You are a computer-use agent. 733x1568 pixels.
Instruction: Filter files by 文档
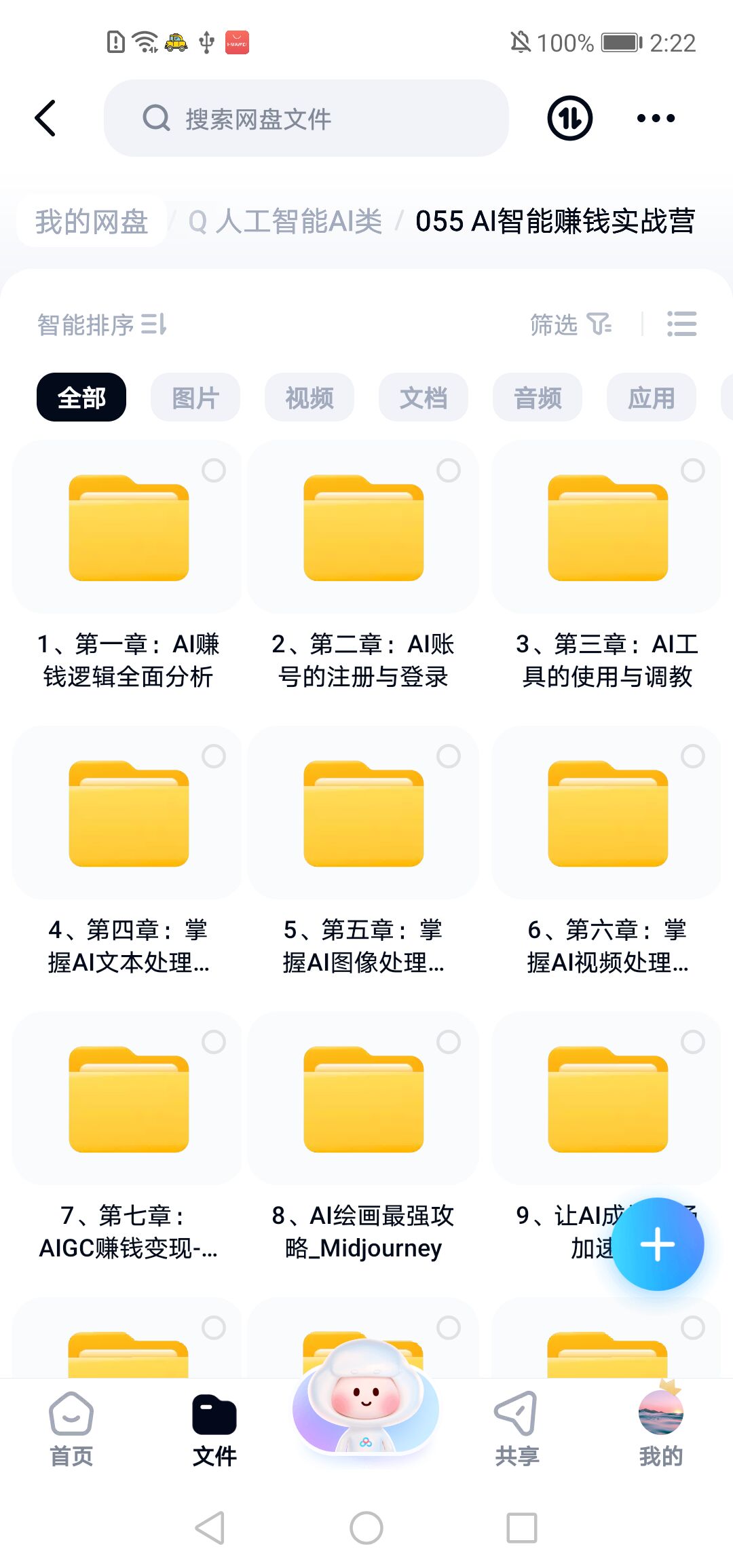tap(424, 397)
